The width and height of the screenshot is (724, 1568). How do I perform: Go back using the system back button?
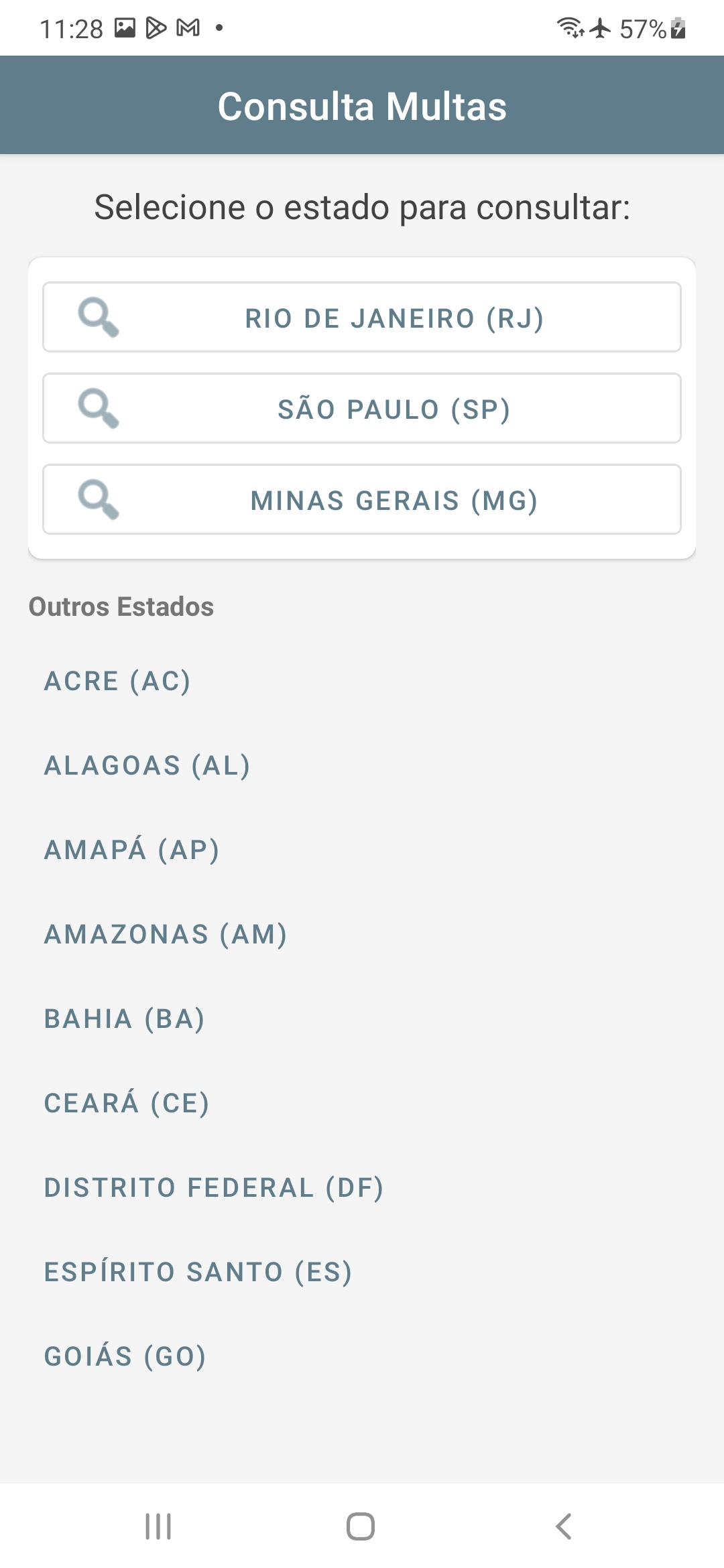pos(564,1526)
